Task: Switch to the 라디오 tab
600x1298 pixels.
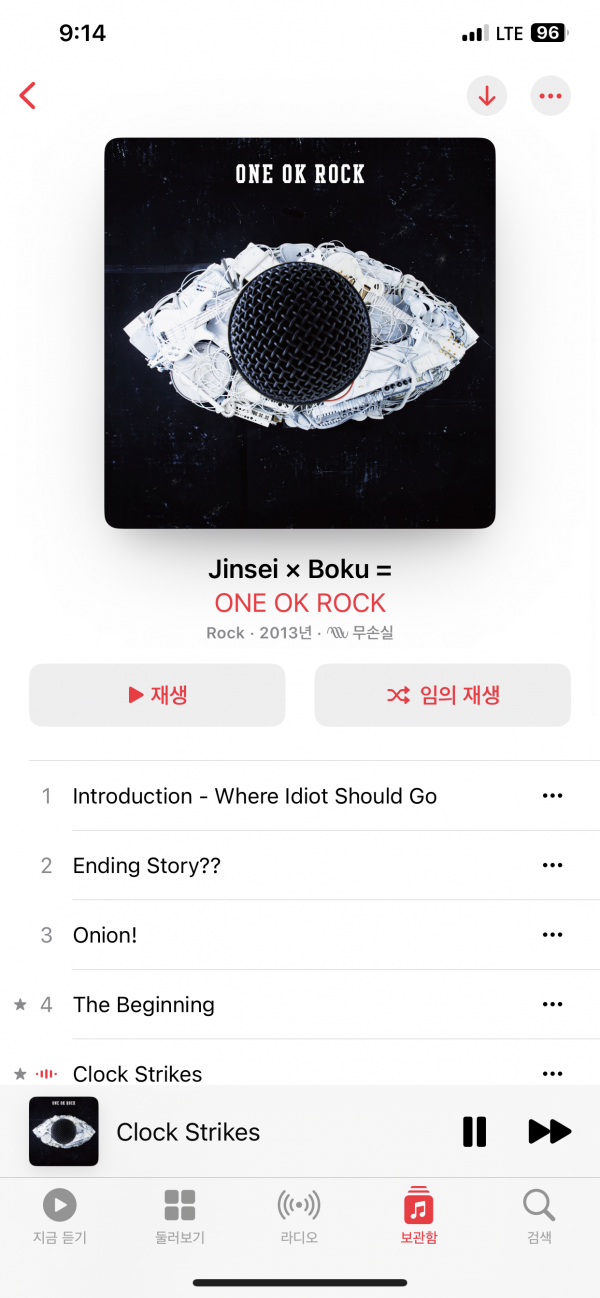Action: point(298,1216)
